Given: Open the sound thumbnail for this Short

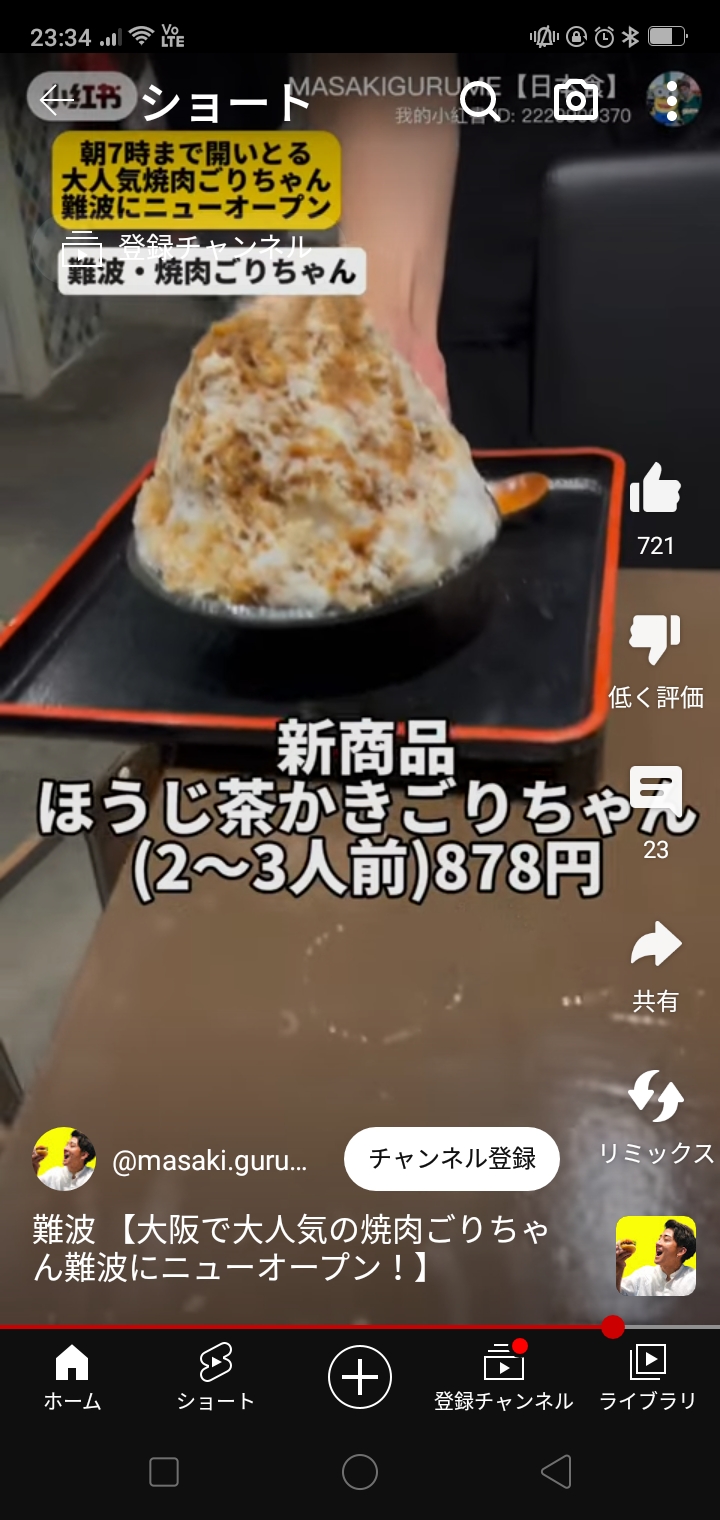Looking at the screenshot, I should [655, 1256].
